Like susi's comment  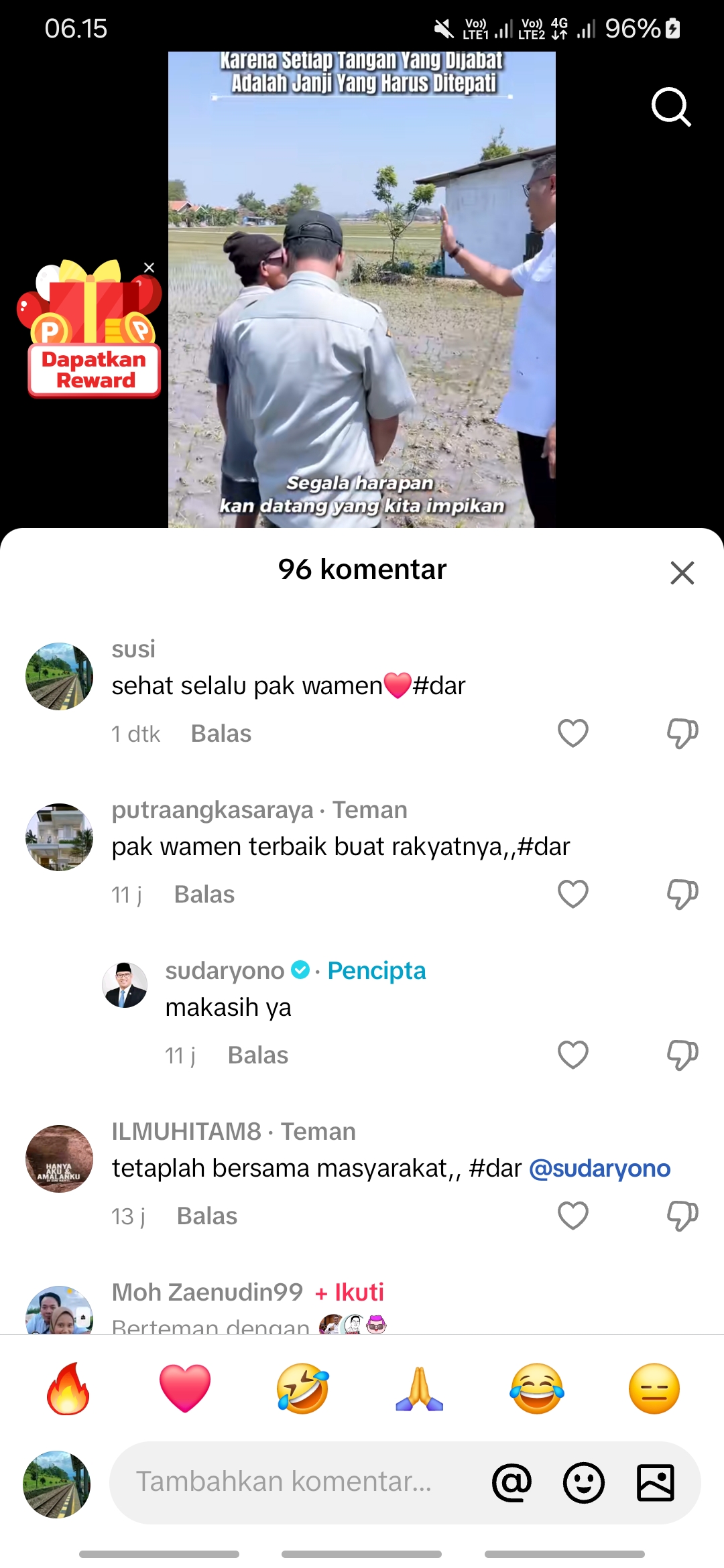tap(573, 733)
